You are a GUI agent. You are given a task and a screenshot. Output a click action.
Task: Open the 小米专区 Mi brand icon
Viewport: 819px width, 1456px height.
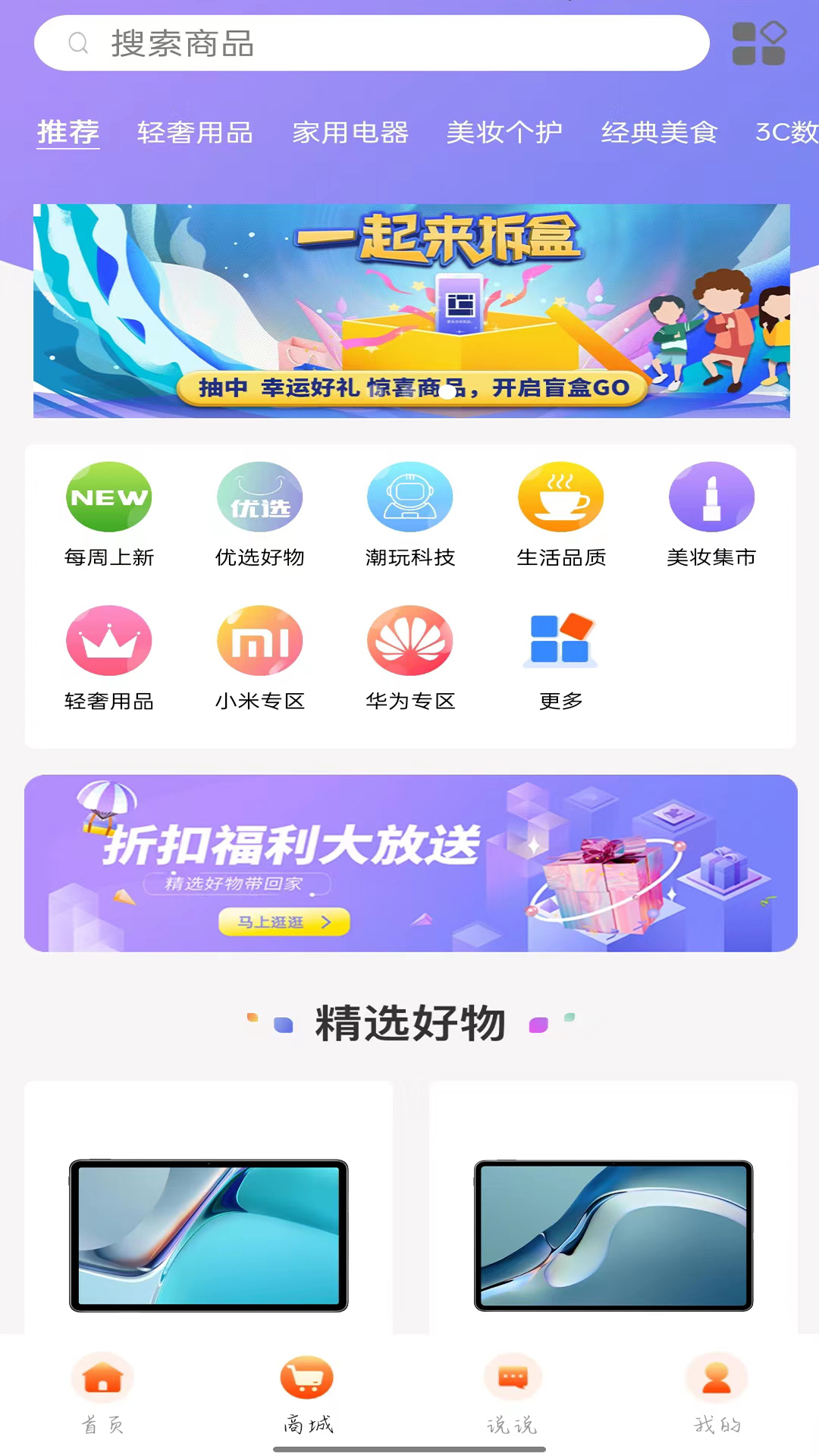tap(259, 641)
